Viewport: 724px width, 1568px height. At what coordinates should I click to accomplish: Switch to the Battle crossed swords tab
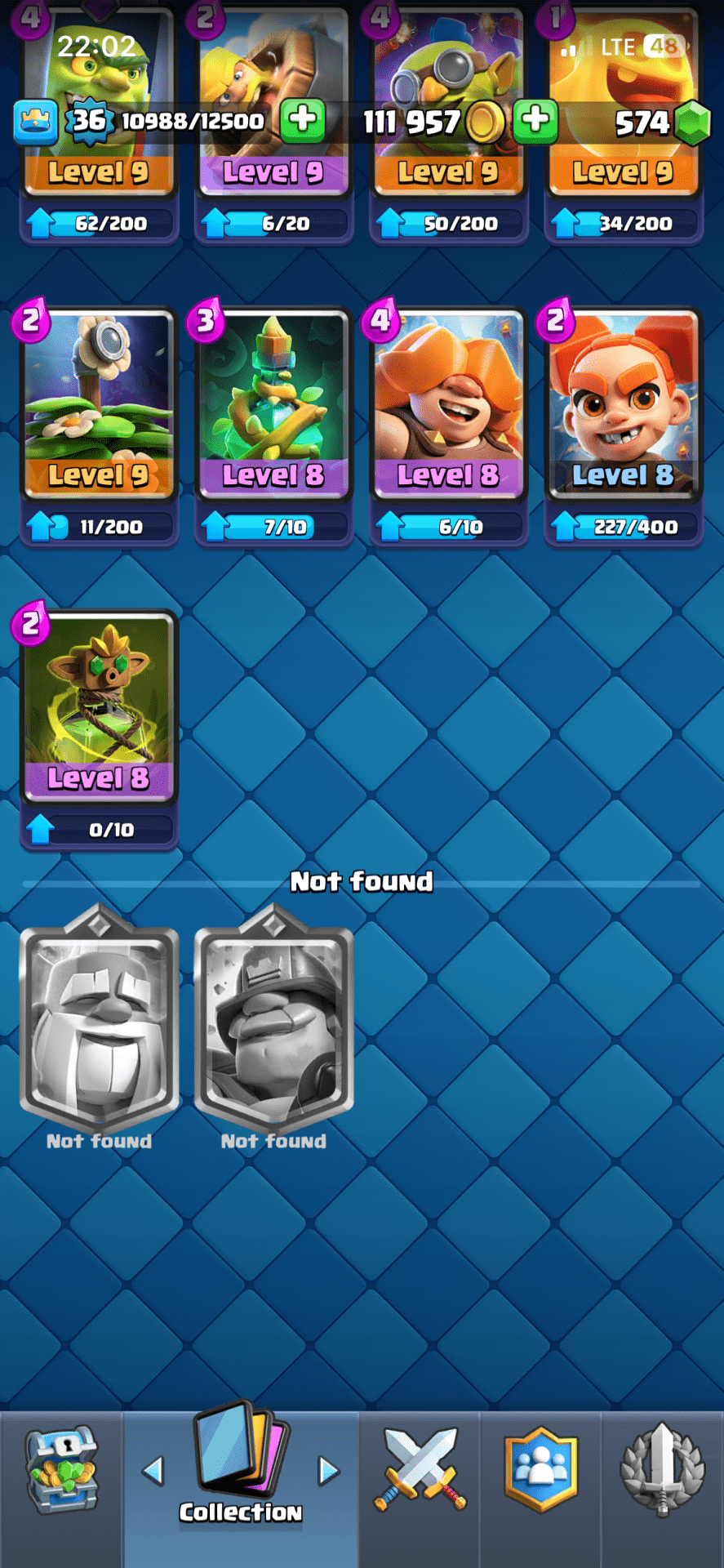[420, 1470]
